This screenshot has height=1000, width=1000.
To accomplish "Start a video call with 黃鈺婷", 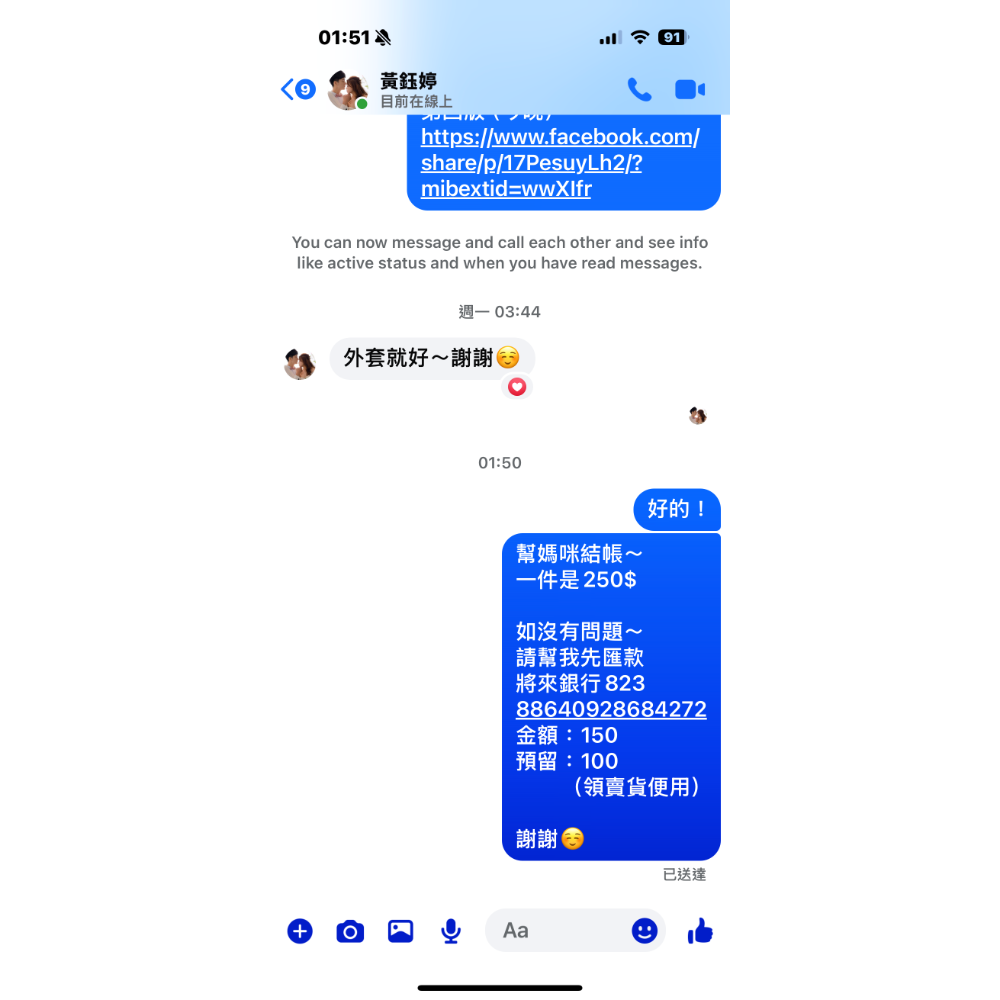I will [x=690, y=90].
